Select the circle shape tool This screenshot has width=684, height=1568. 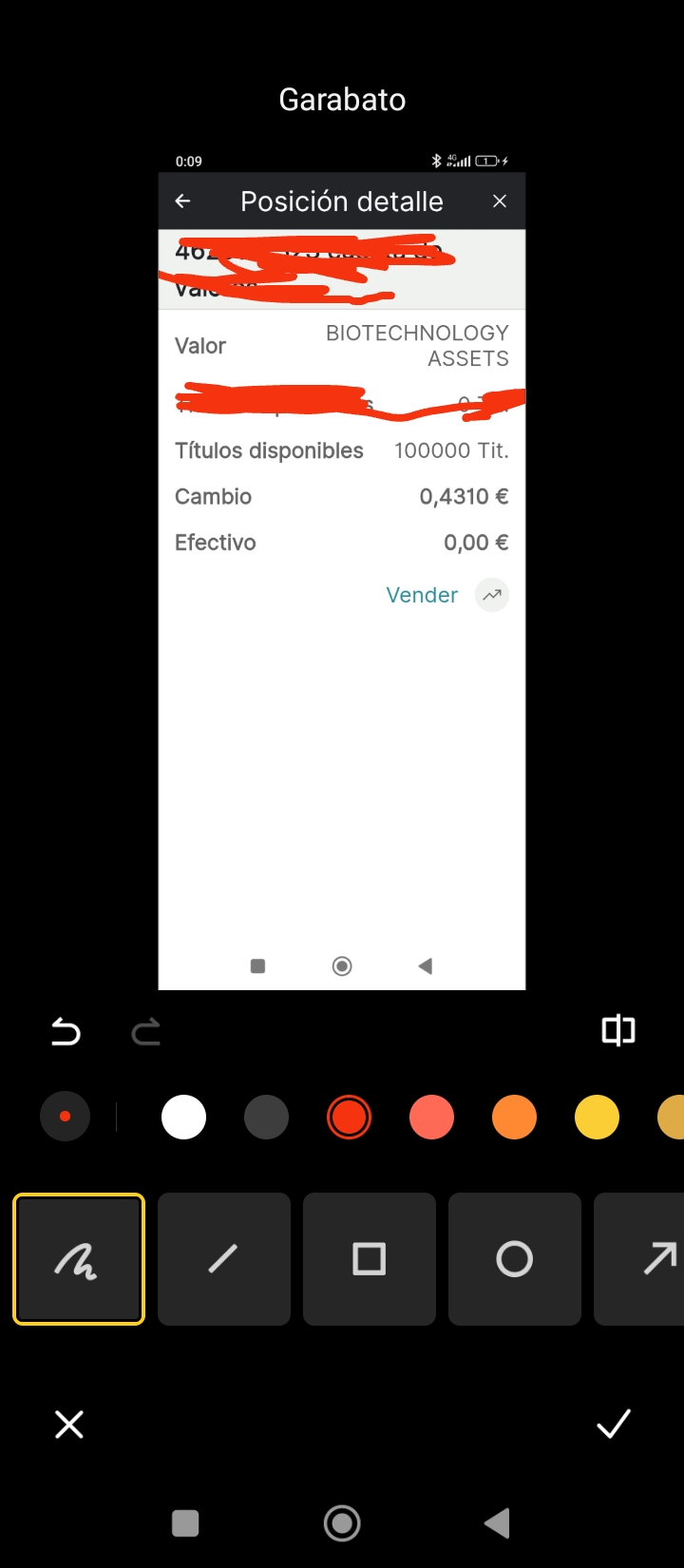[515, 1259]
